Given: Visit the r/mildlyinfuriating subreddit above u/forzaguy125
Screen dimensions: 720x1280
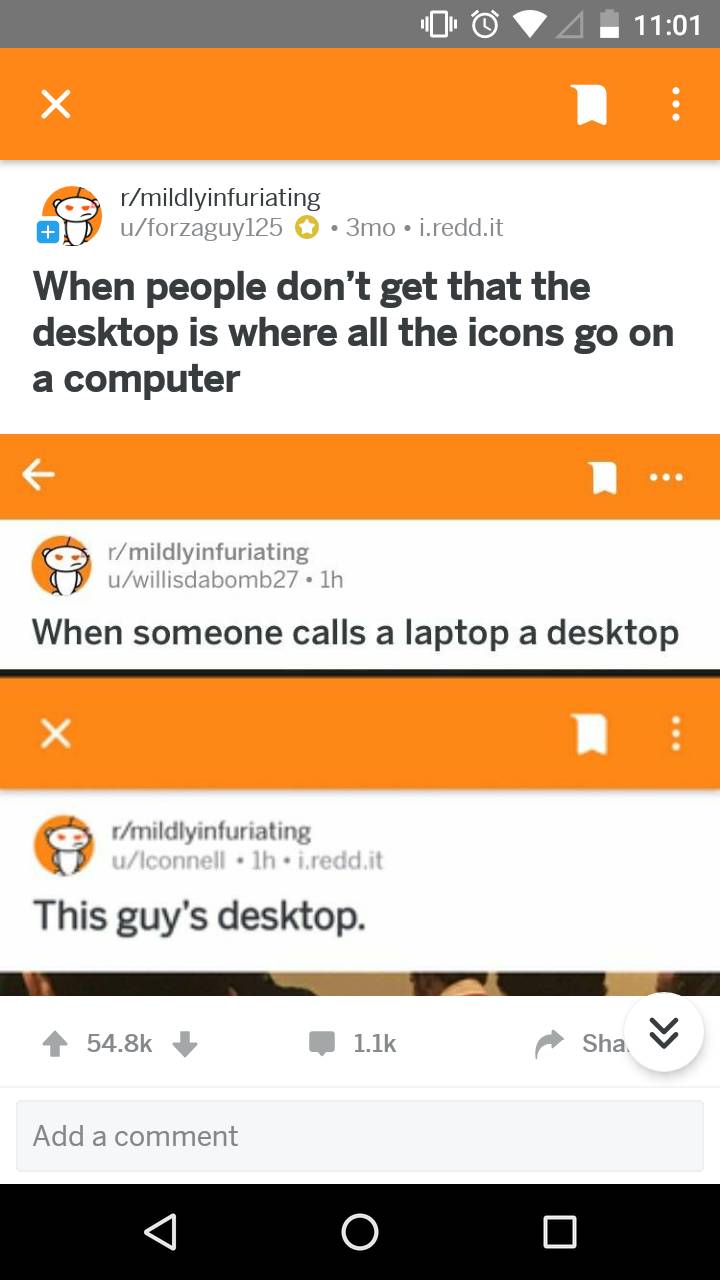Looking at the screenshot, I should [220, 198].
